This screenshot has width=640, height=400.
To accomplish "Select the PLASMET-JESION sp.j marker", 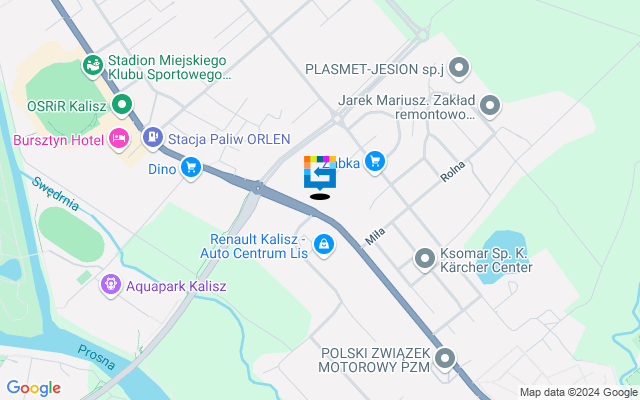I will [459, 68].
